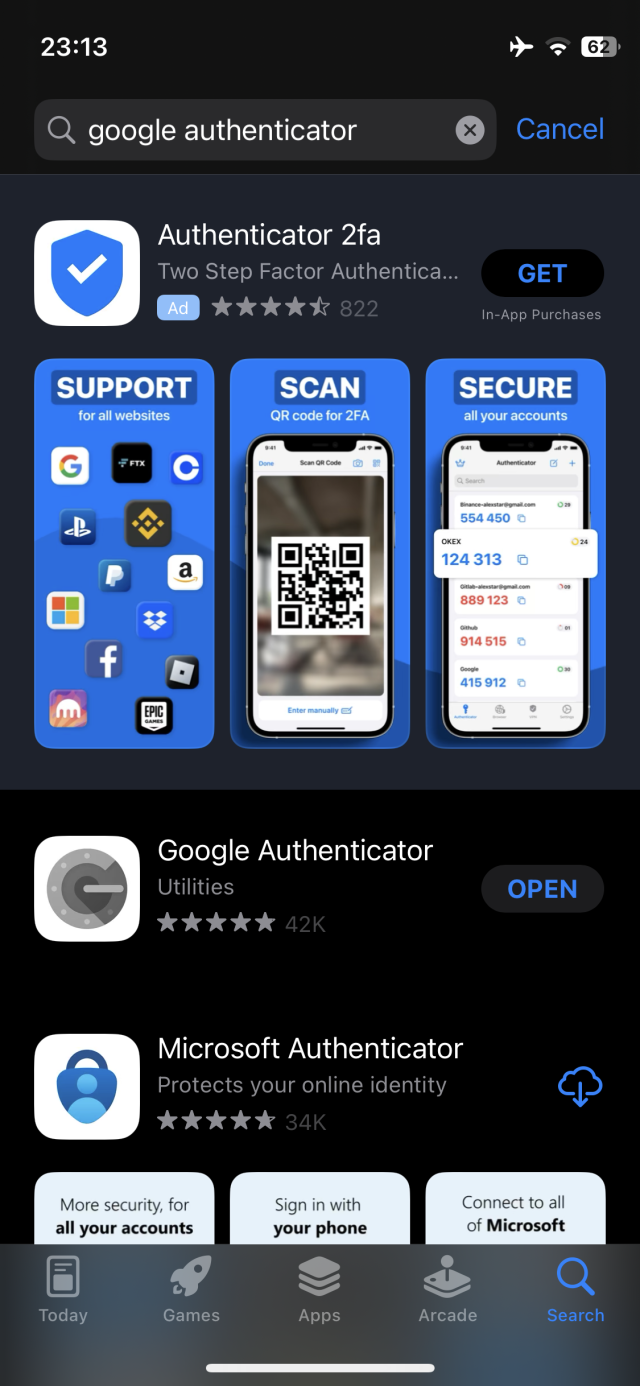Clear the search field text
The width and height of the screenshot is (640, 1386).
tap(470, 130)
